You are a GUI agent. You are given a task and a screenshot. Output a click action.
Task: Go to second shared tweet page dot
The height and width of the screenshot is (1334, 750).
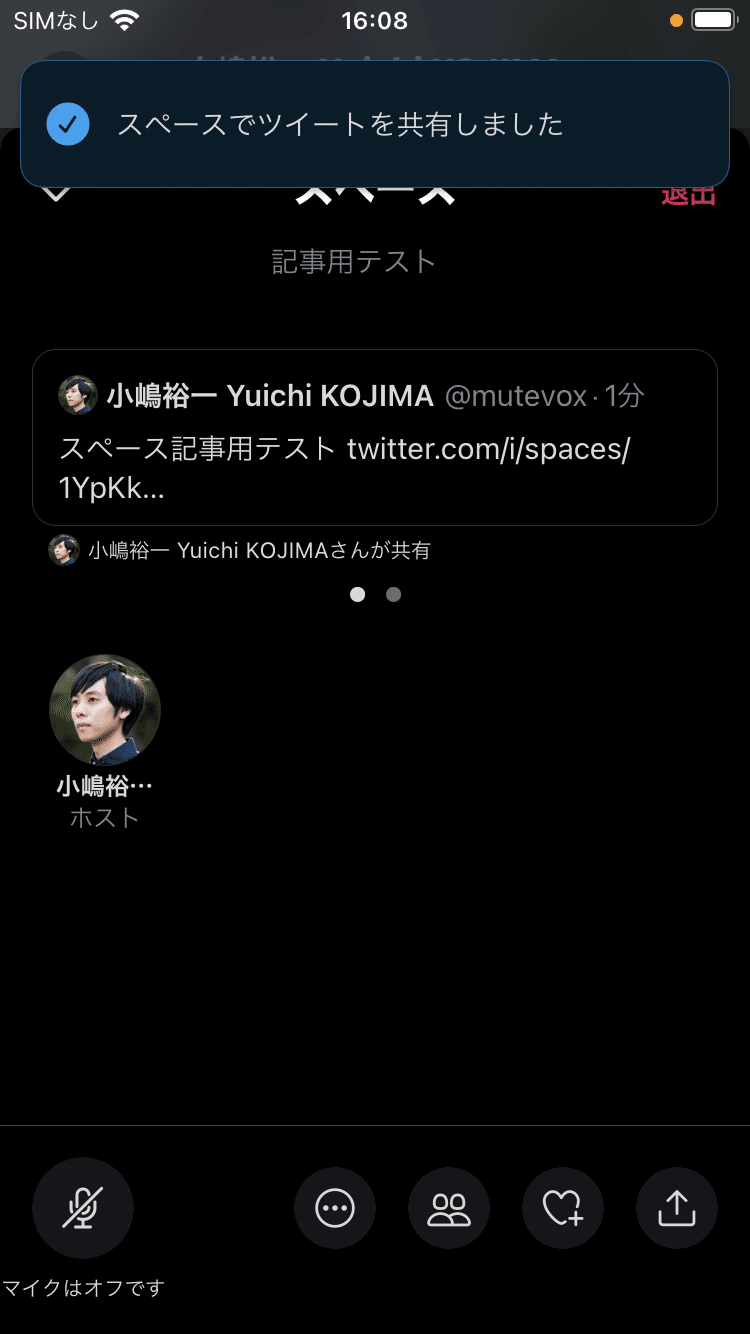tap(394, 595)
